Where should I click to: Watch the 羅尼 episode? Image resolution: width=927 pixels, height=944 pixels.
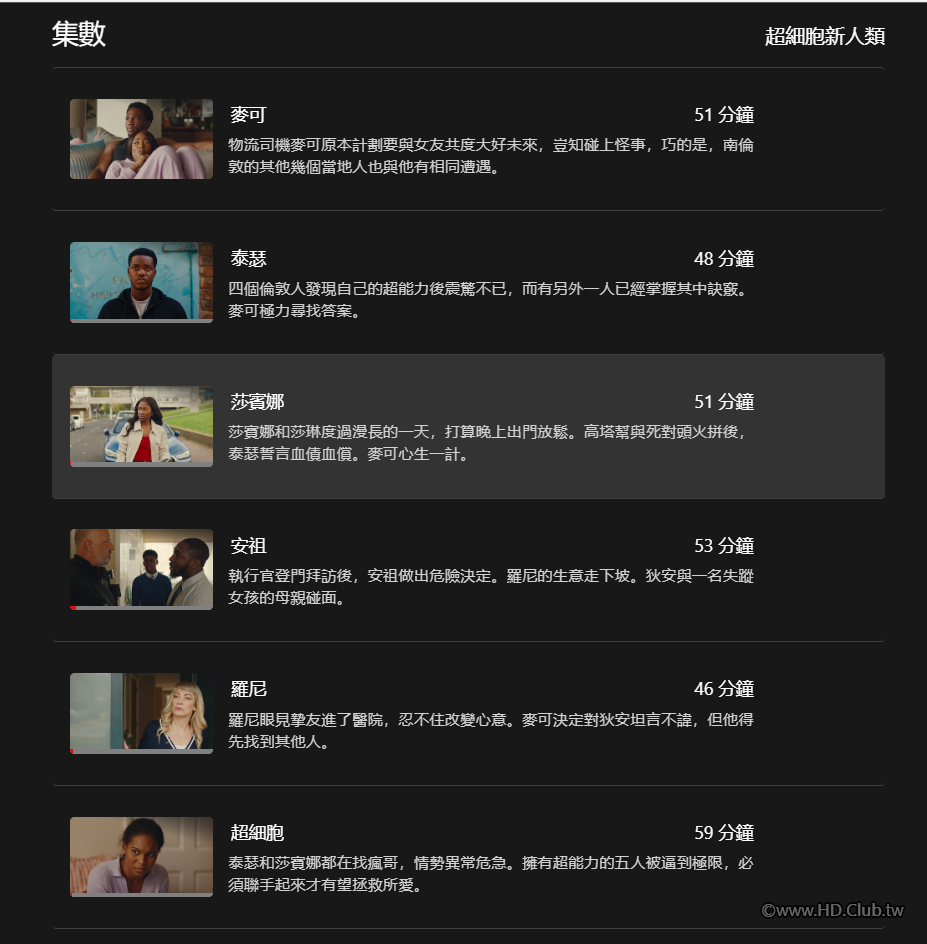coord(141,713)
